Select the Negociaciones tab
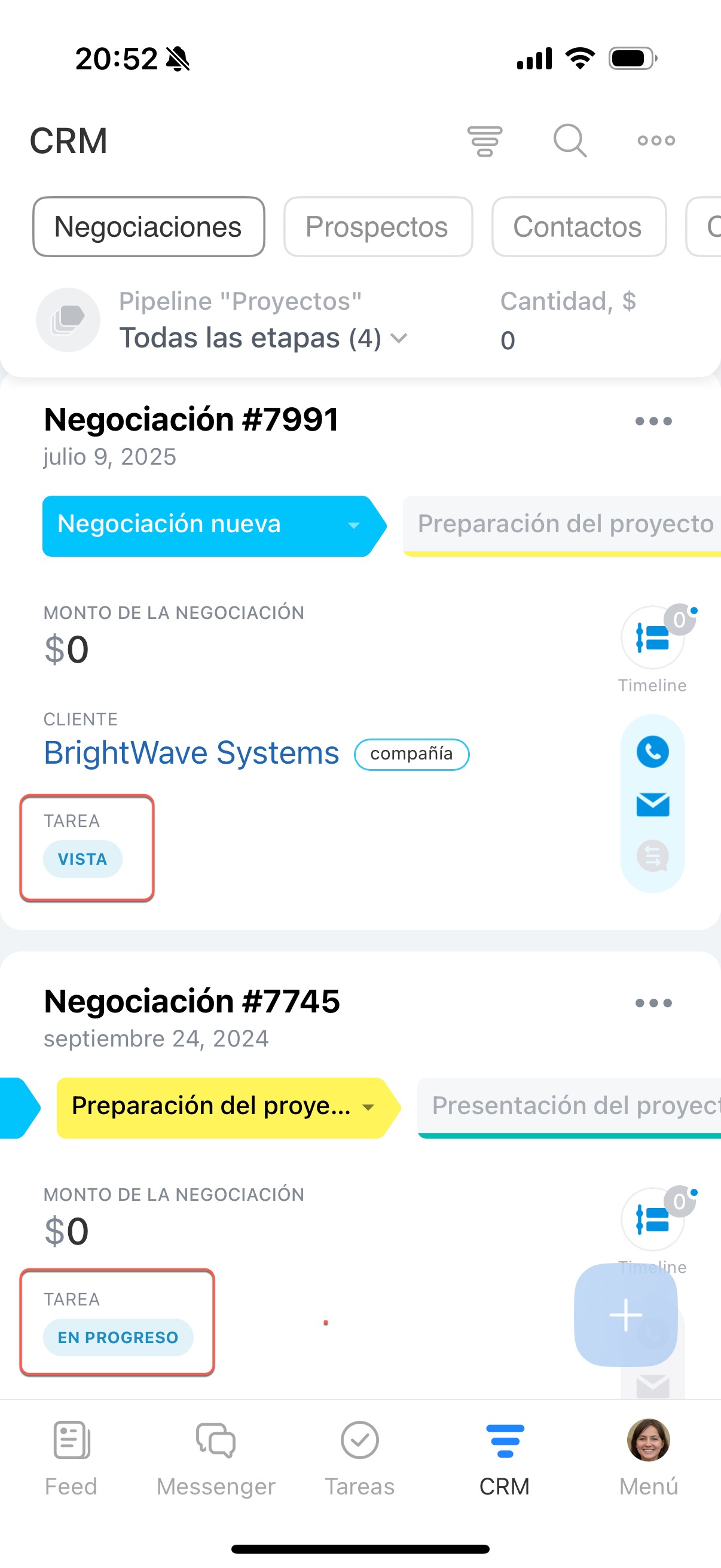721x1568 pixels. pyautogui.click(x=148, y=227)
